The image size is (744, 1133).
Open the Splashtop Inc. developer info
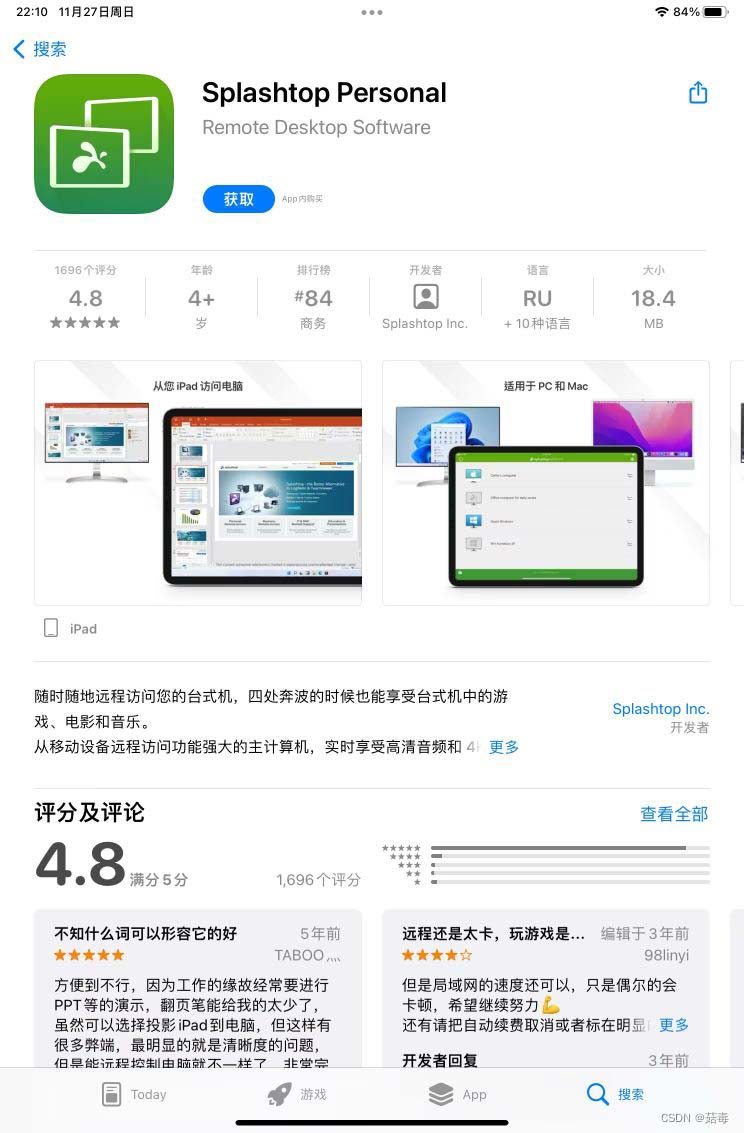coord(425,298)
